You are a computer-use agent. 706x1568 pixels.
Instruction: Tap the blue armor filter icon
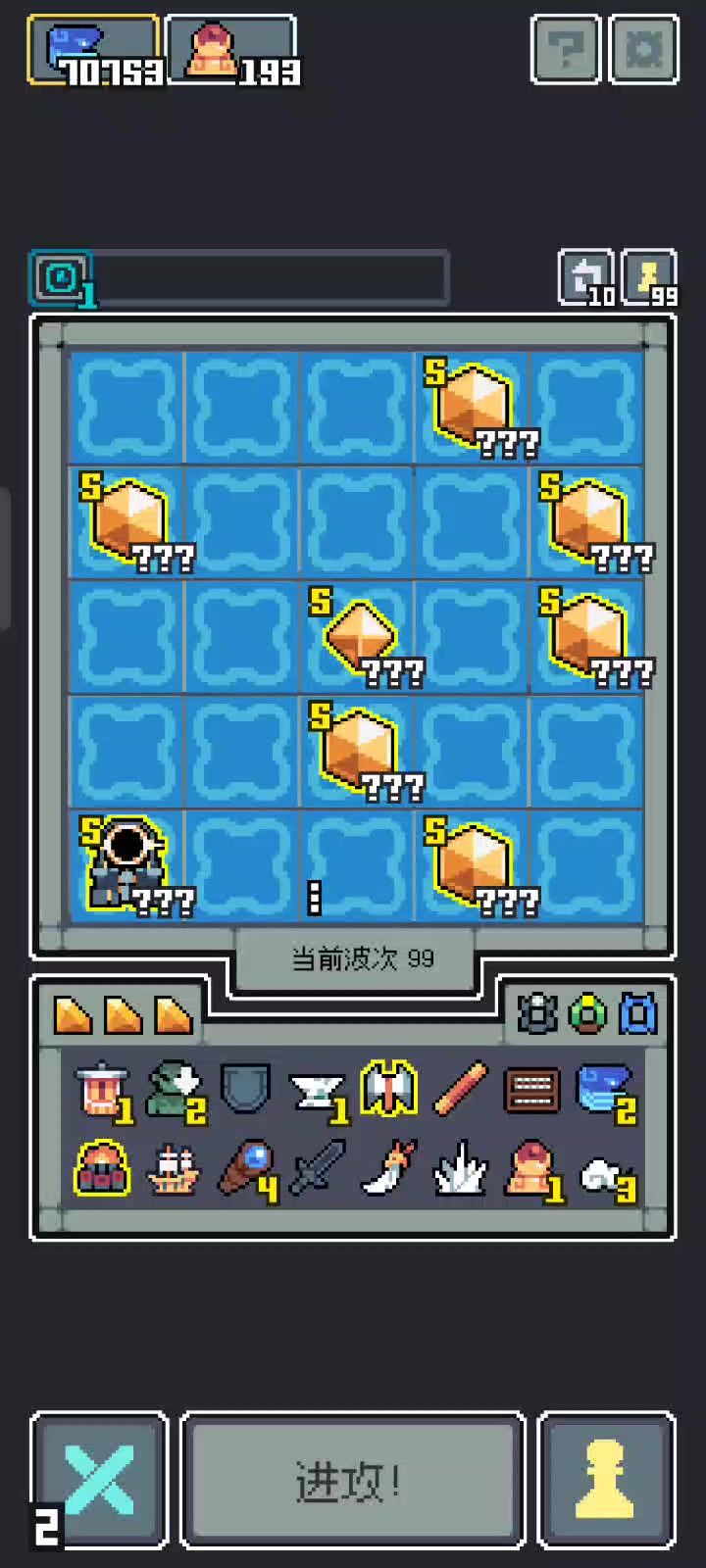point(638,1015)
